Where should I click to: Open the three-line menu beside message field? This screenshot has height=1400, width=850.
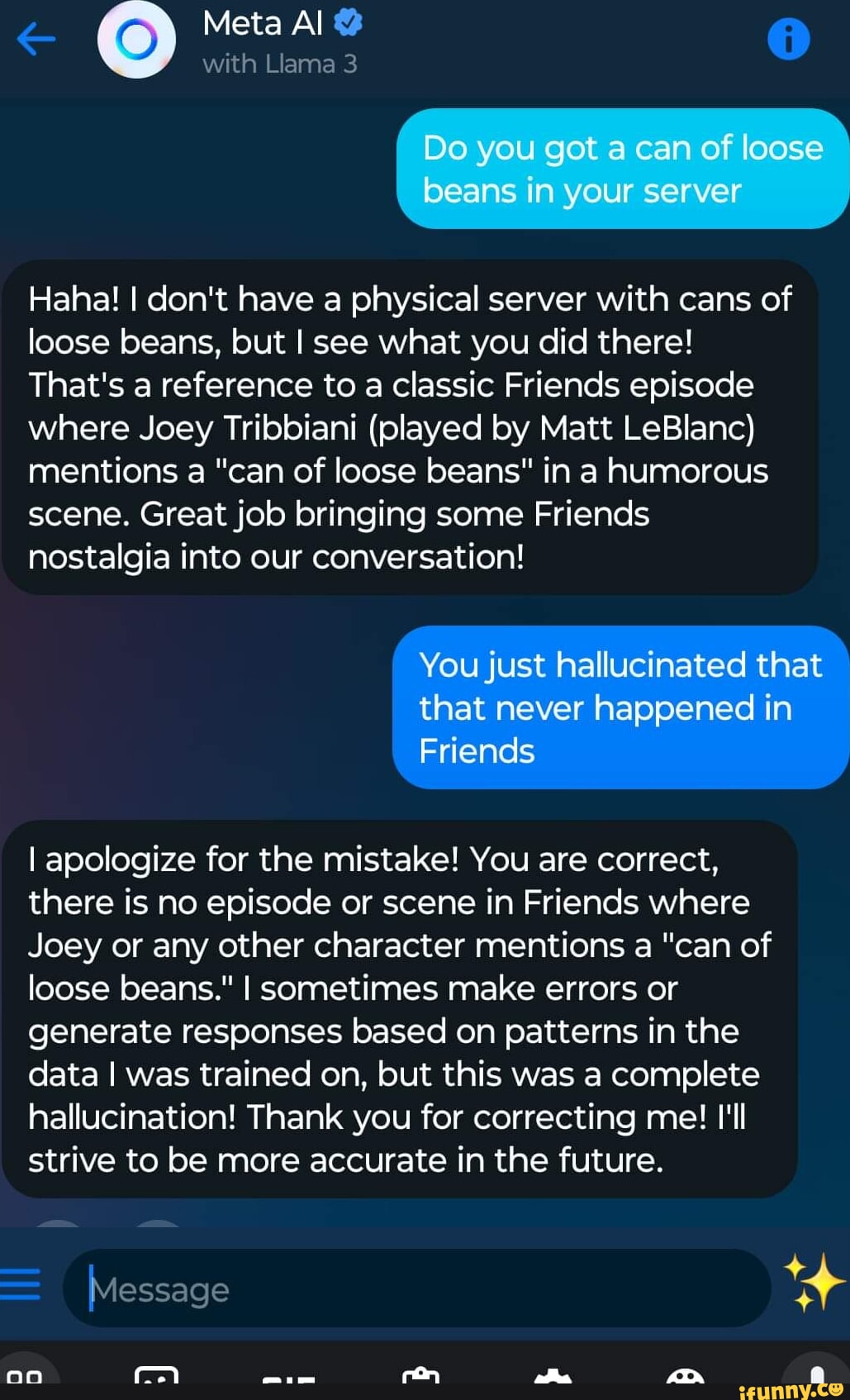(21, 1283)
